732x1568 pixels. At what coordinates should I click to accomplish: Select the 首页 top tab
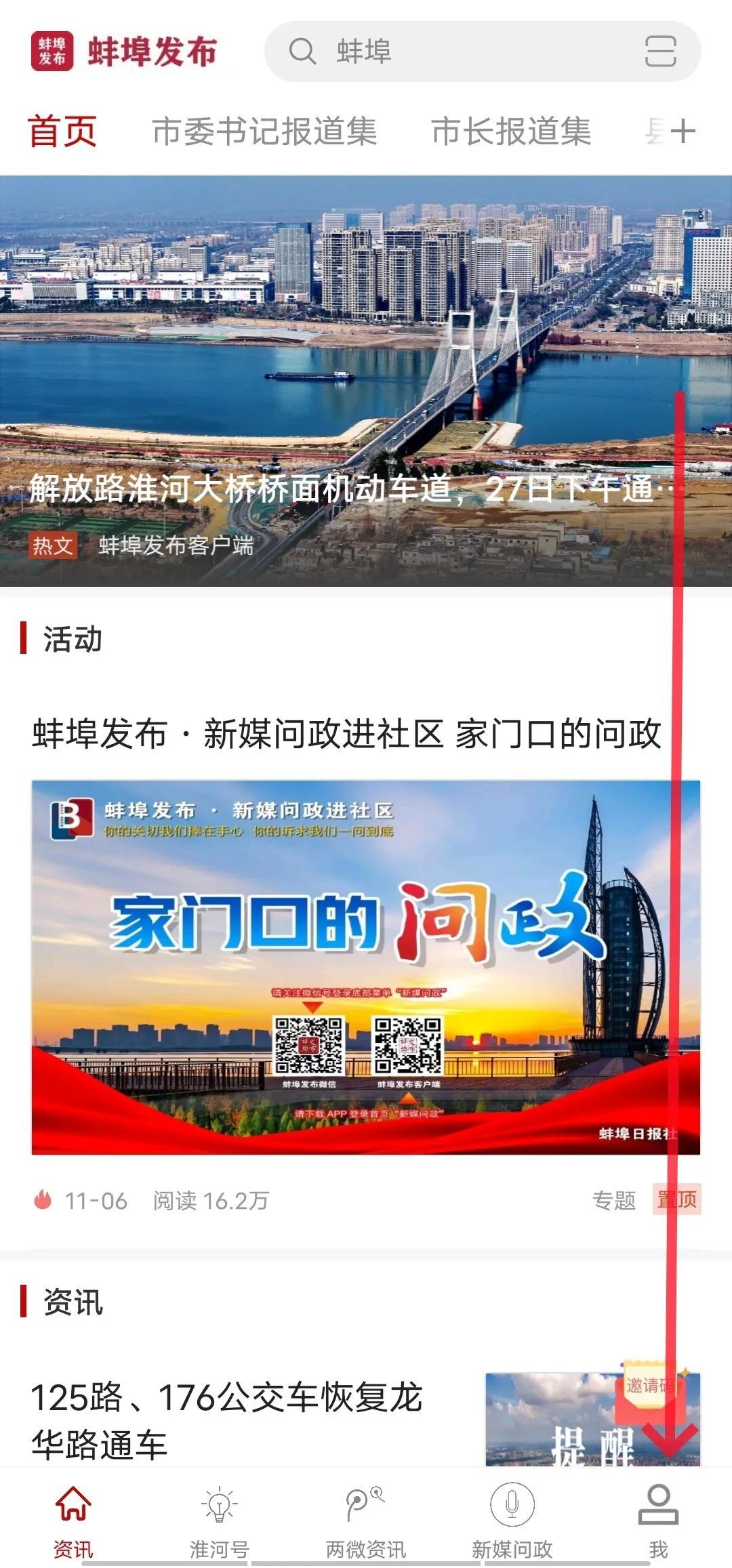click(x=62, y=131)
